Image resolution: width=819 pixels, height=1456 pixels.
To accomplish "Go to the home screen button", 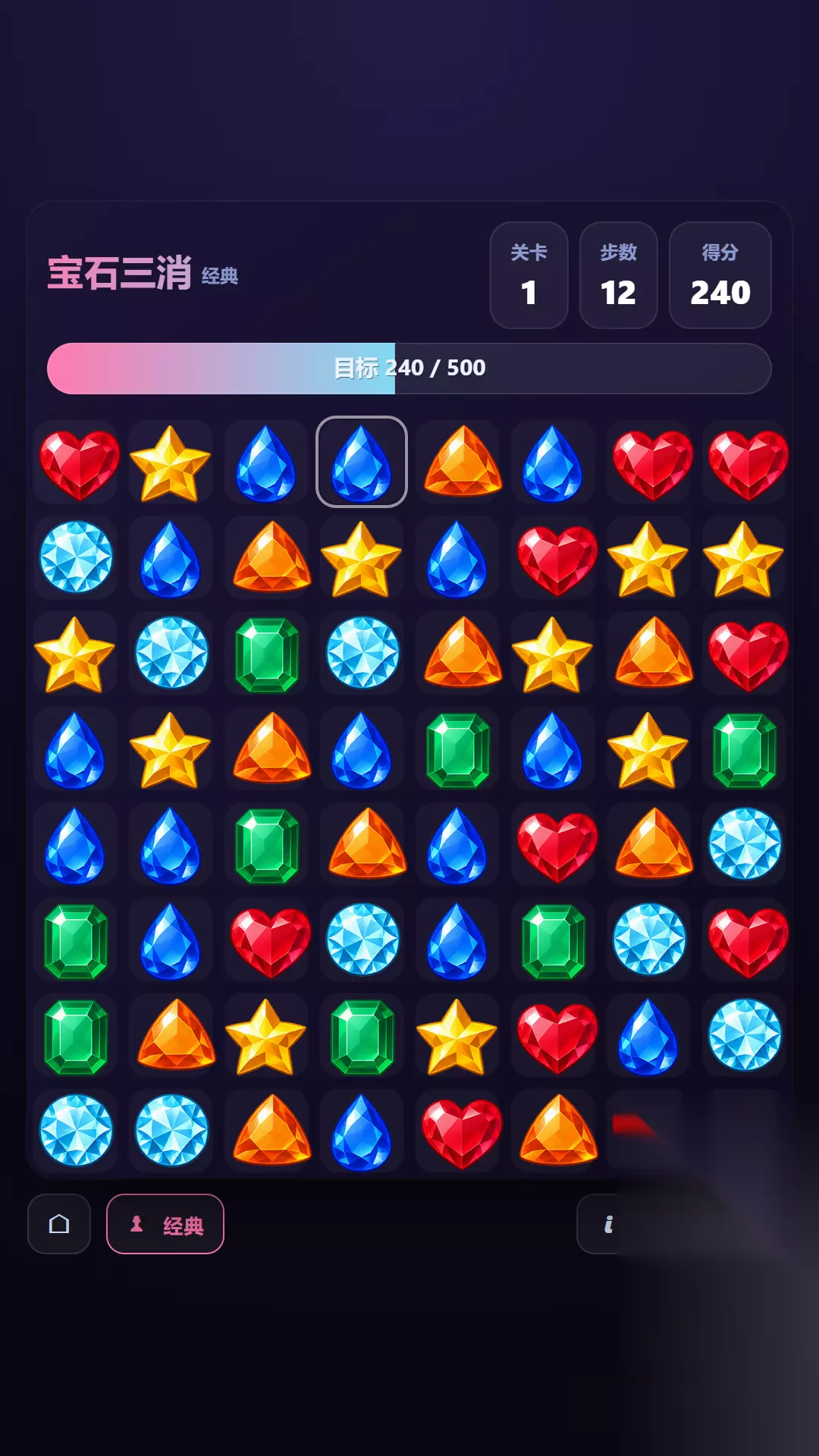I will click(59, 1224).
